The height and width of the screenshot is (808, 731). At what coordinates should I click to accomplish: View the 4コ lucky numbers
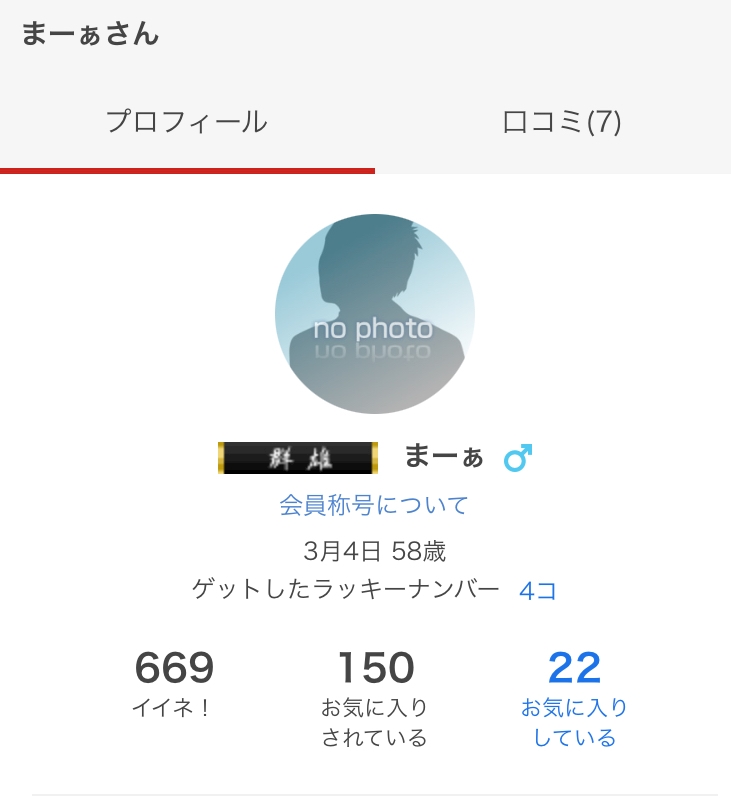click(537, 591)
